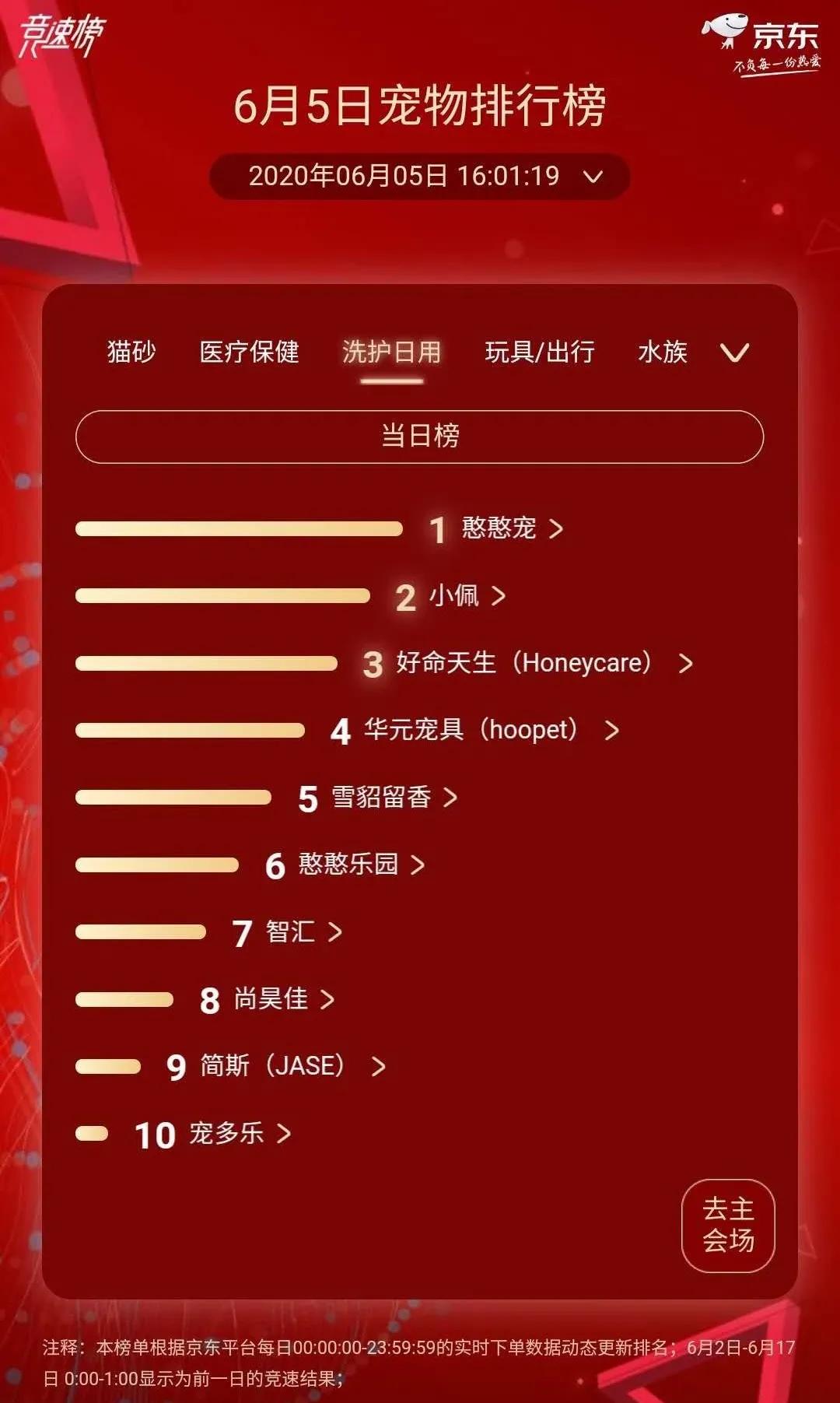Switch to the 水族 tab
Screen dimensions: 840x1403
[663, 353]
